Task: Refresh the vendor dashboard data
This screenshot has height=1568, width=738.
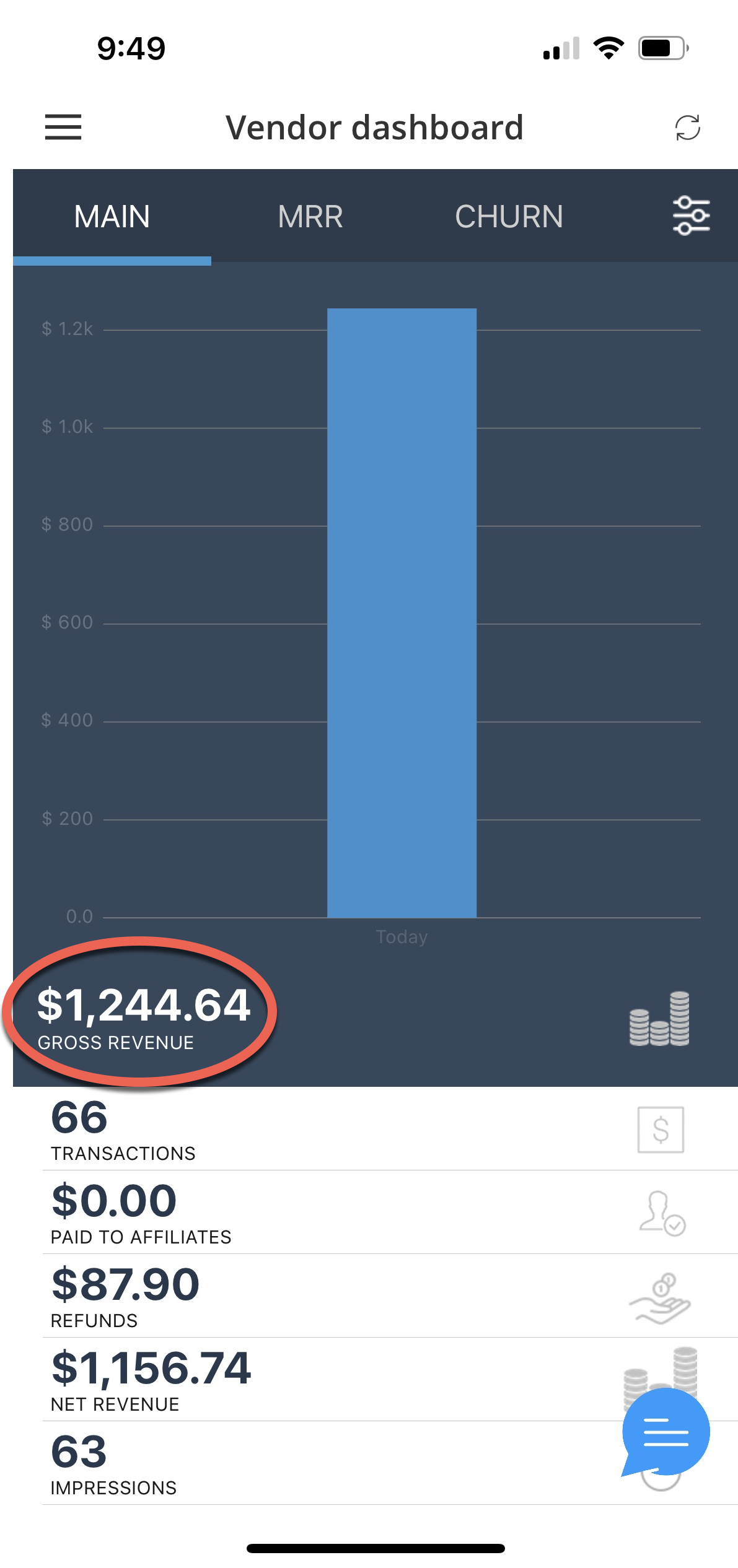Action: coord(687,128)
